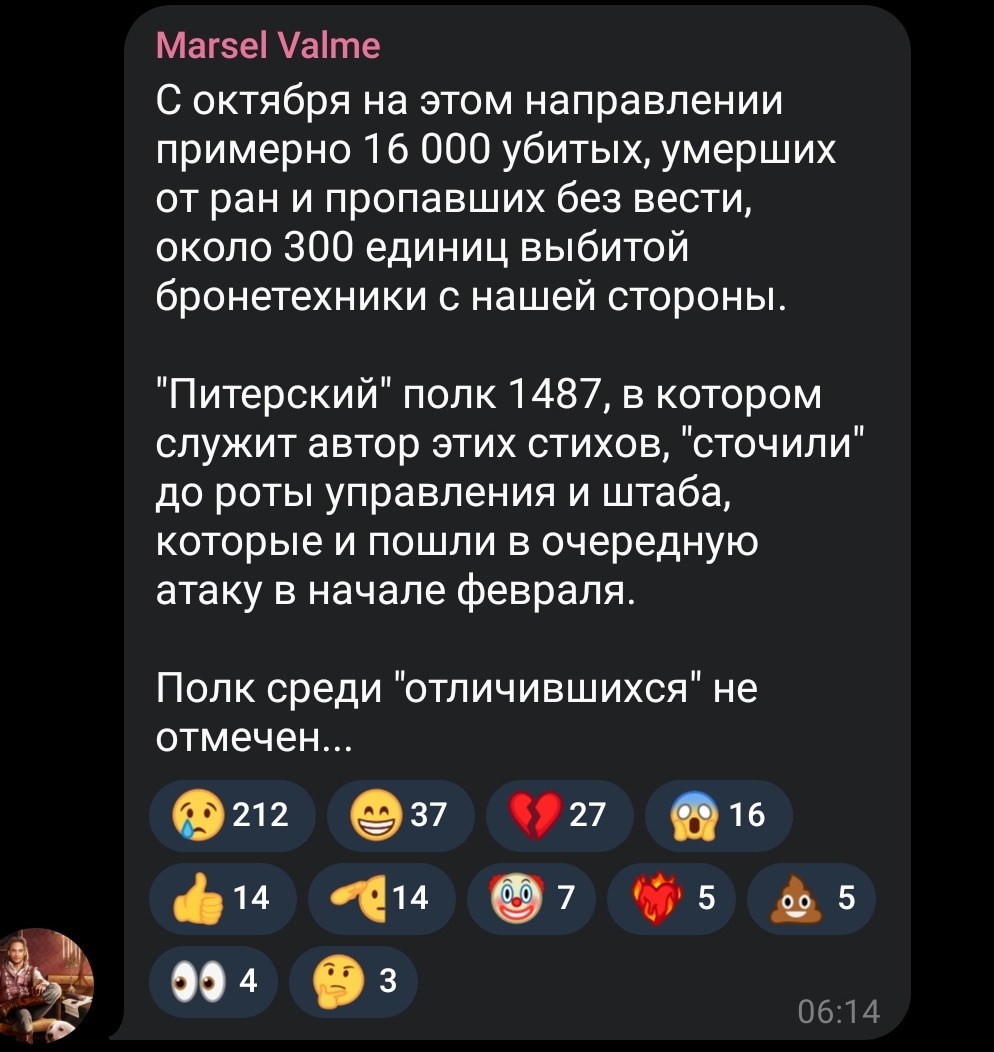Add thumbs up reaction (14)
The image size is (994, 1052).
(x=221, y=899)
